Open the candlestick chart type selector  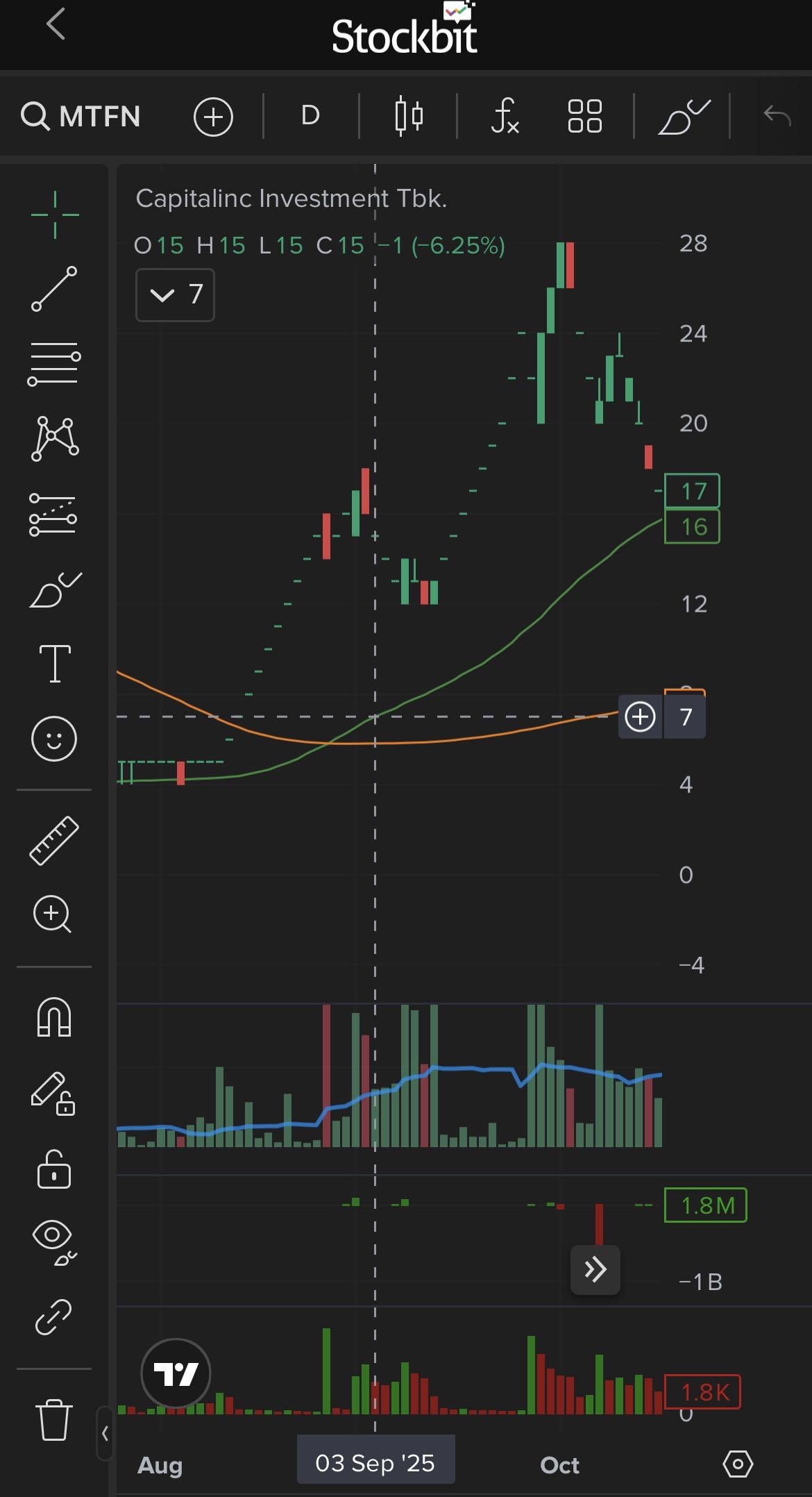[x=409, y=116]
